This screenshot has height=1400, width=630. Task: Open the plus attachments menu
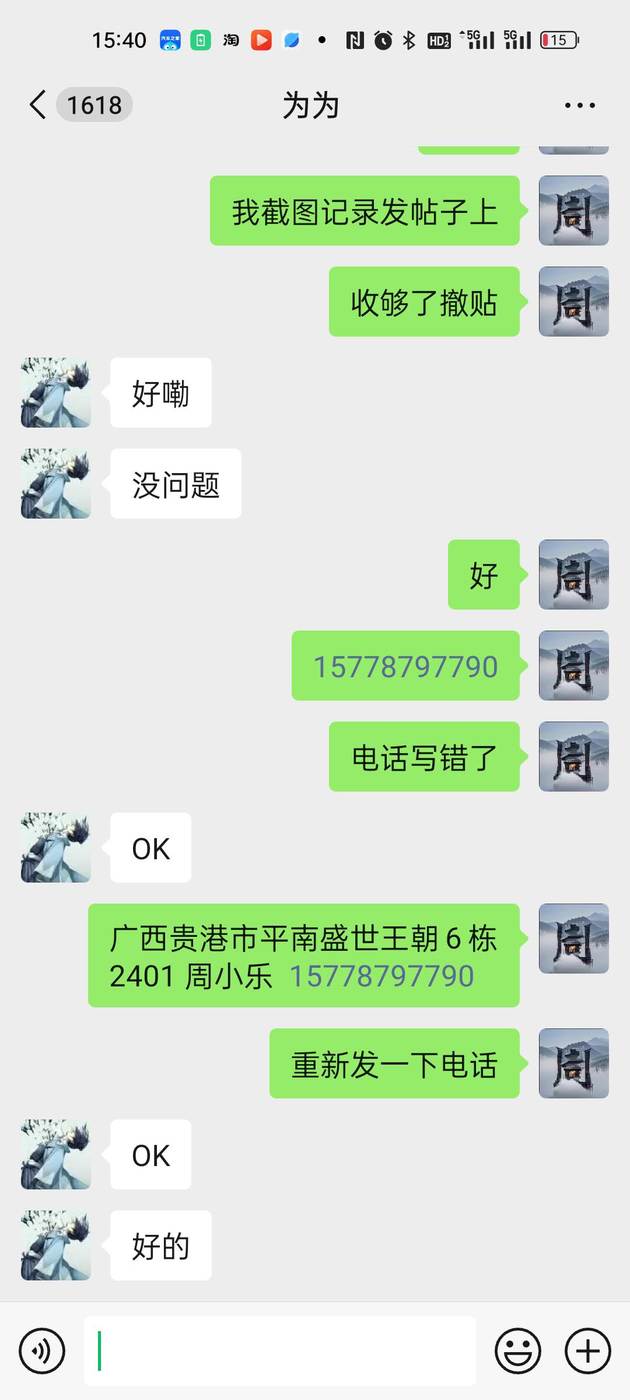(x=588, y=1351)
